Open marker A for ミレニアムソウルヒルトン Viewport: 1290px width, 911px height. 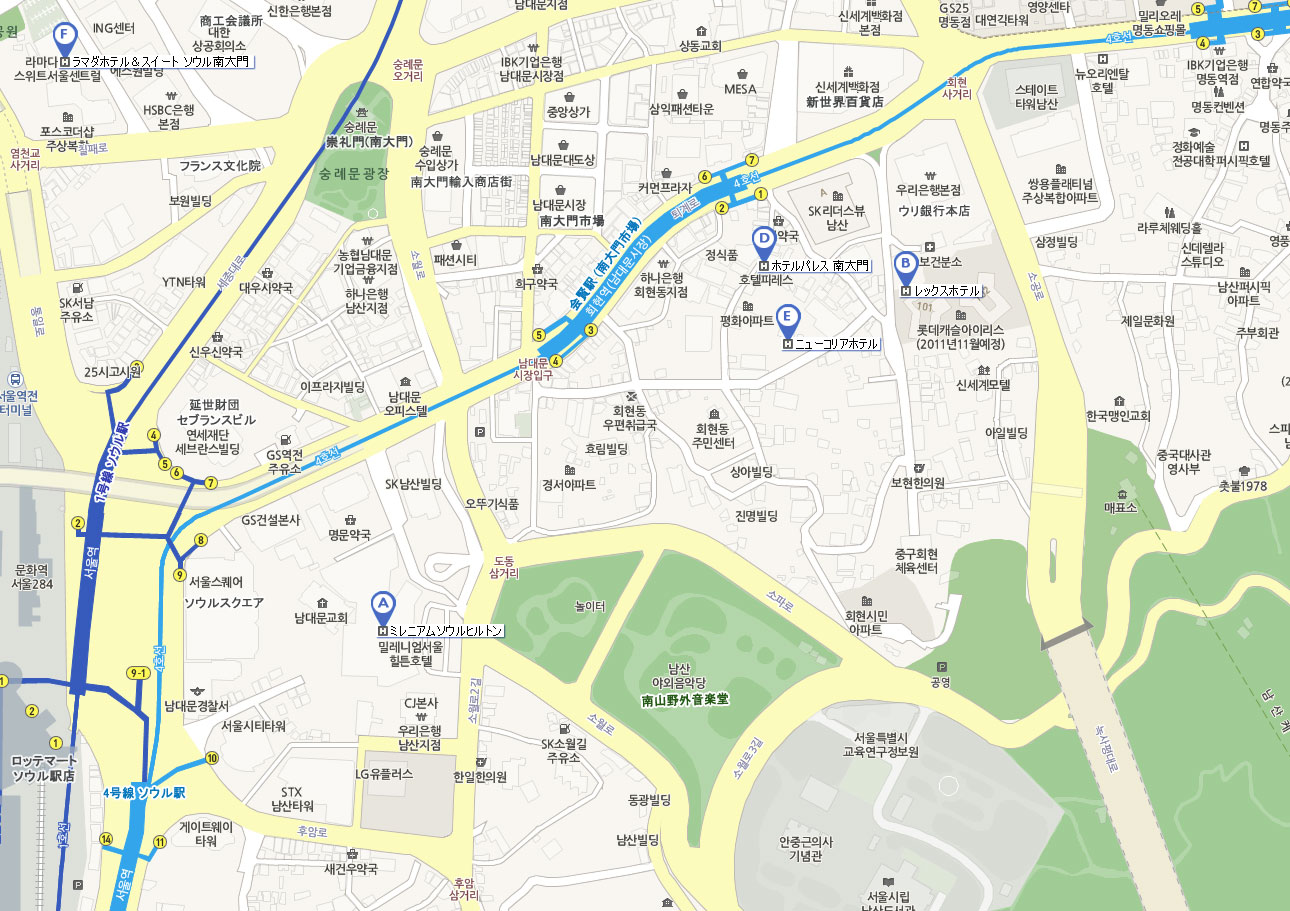pyautogui.click(x=382, y=605)
